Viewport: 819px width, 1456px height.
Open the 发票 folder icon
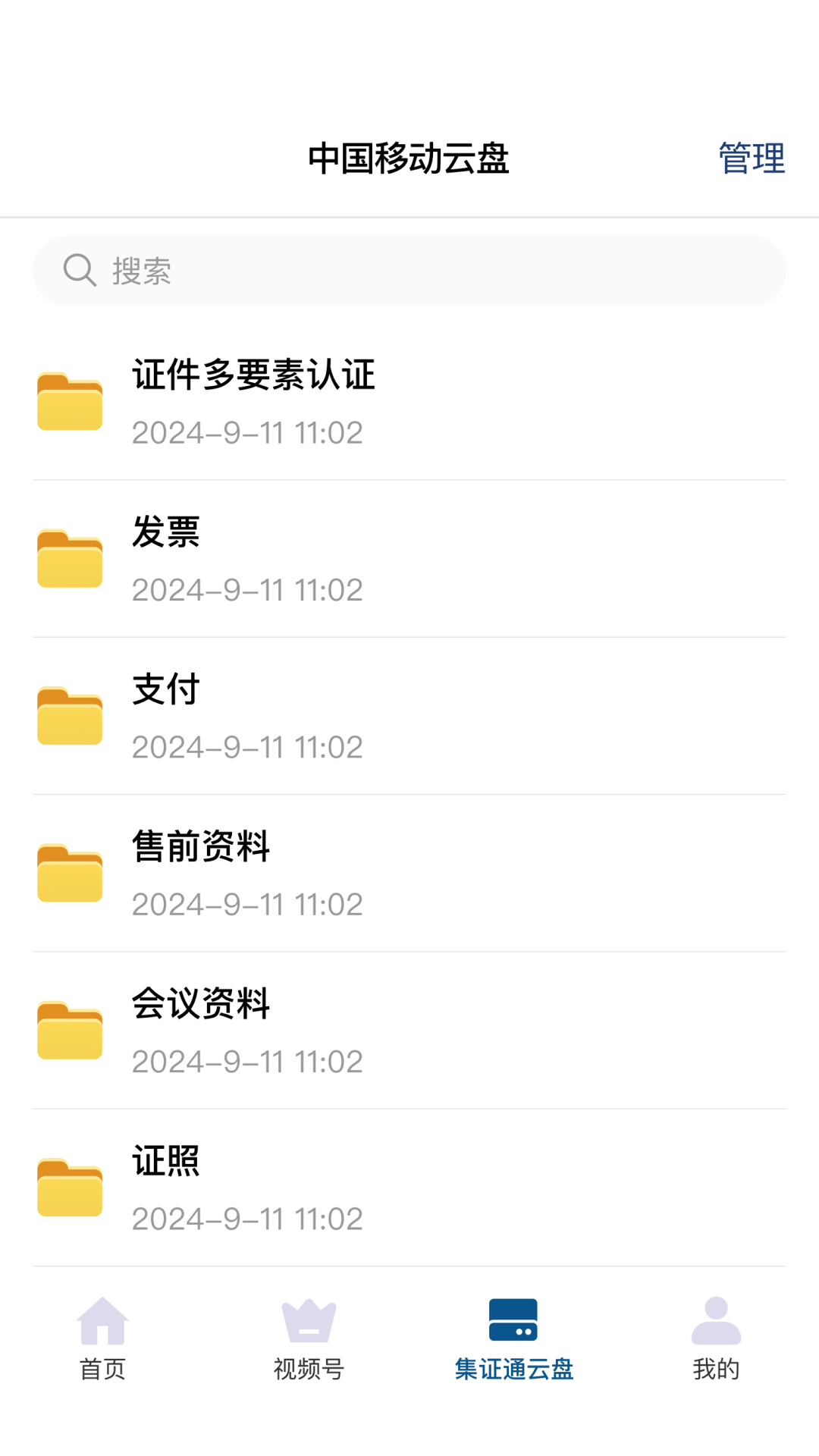pyautogui.click(x=71, y=563)
